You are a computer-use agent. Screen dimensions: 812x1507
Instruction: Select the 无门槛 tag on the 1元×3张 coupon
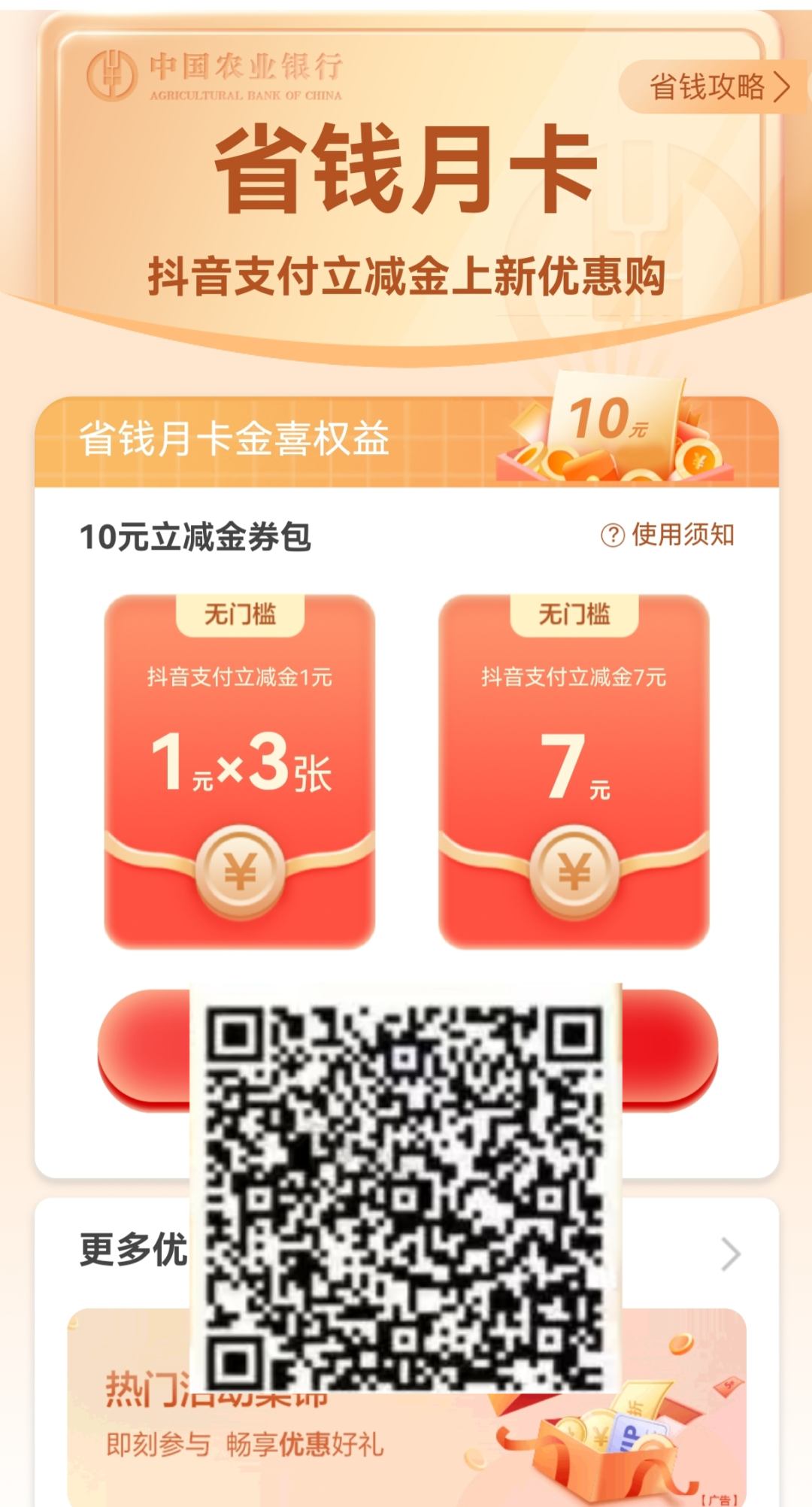pyautogui.click(x=242, y=614)
